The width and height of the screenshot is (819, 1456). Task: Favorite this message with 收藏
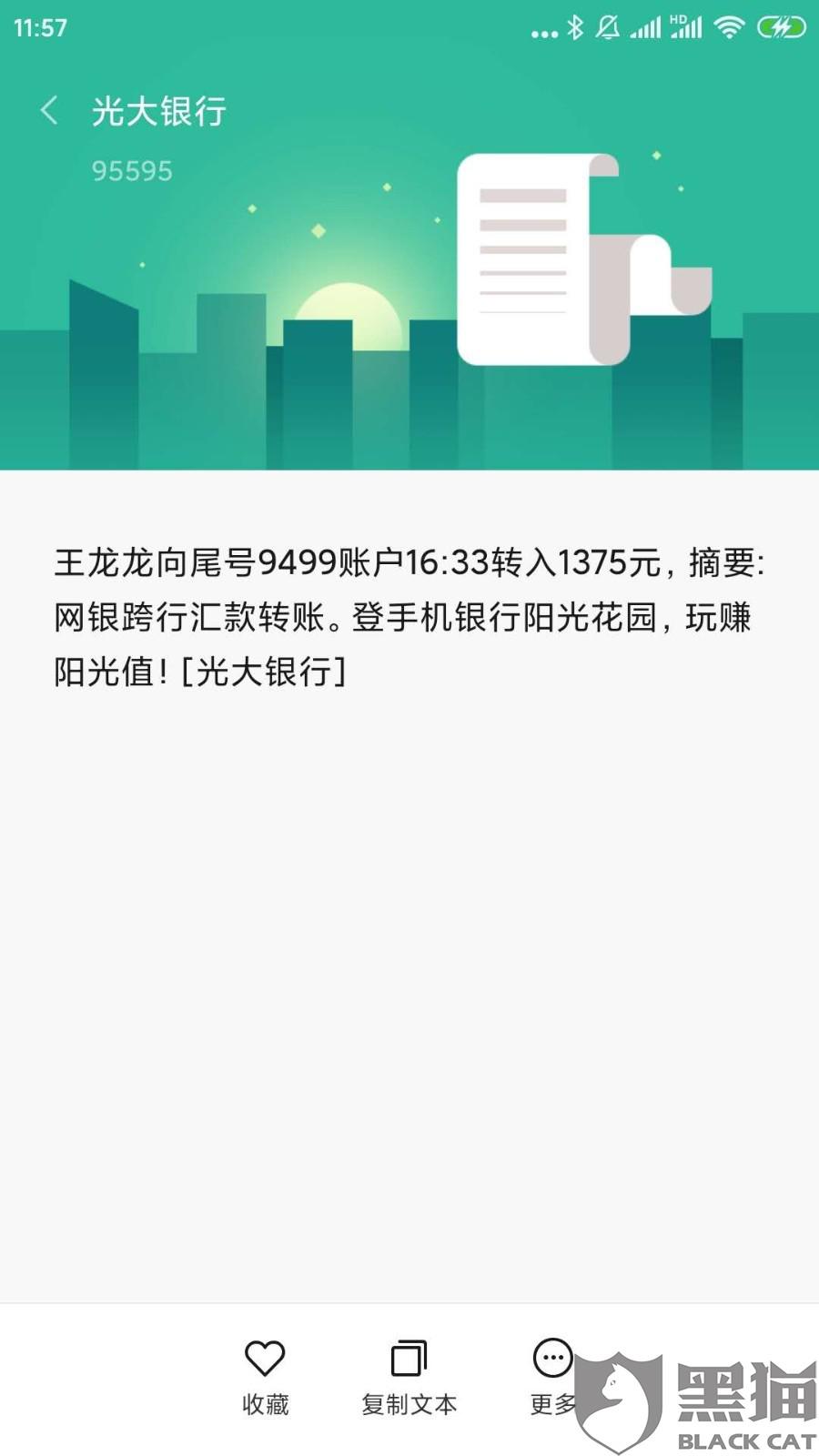[x=265, y=1375]
